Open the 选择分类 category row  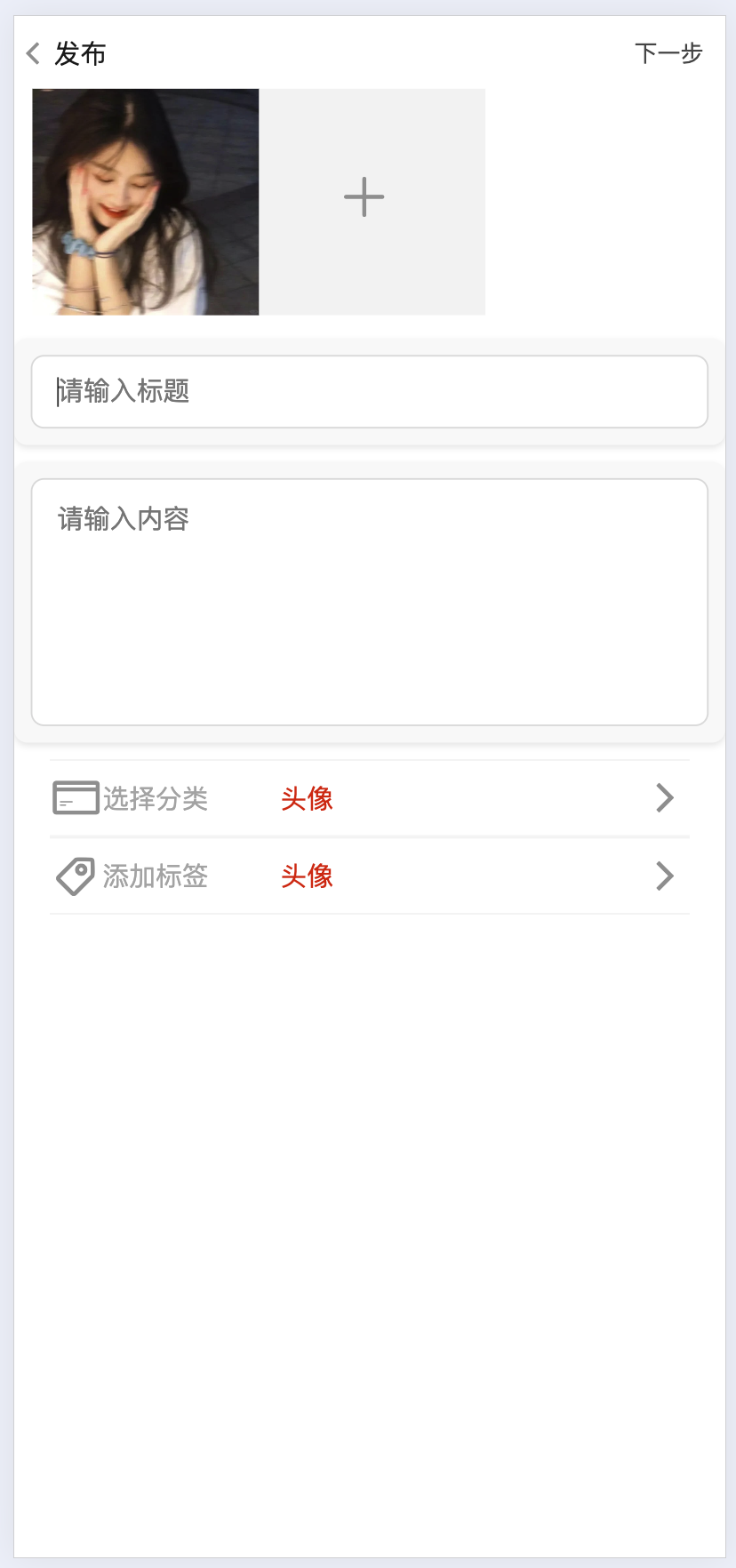(x=369, y=798)
